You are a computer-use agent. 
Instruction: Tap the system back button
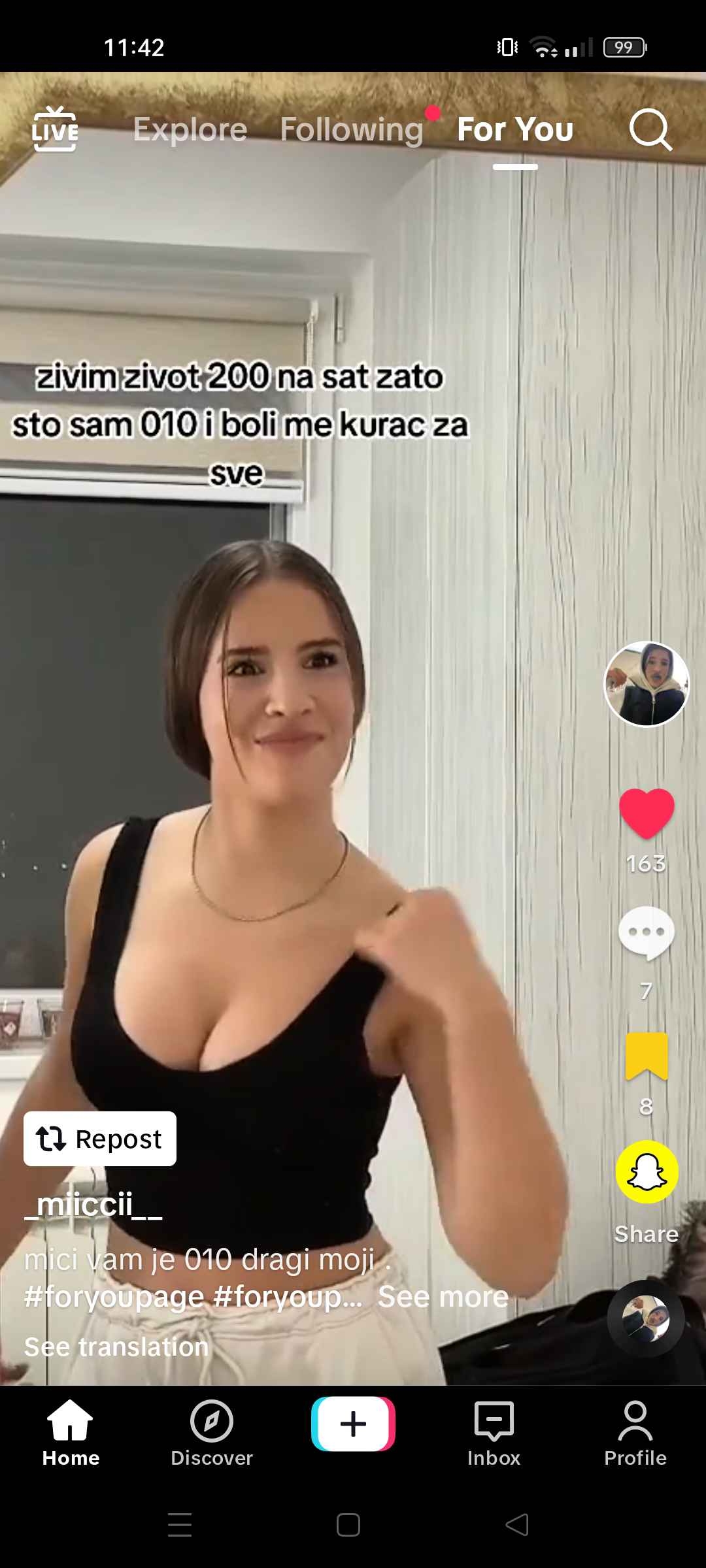point(517,1525)
